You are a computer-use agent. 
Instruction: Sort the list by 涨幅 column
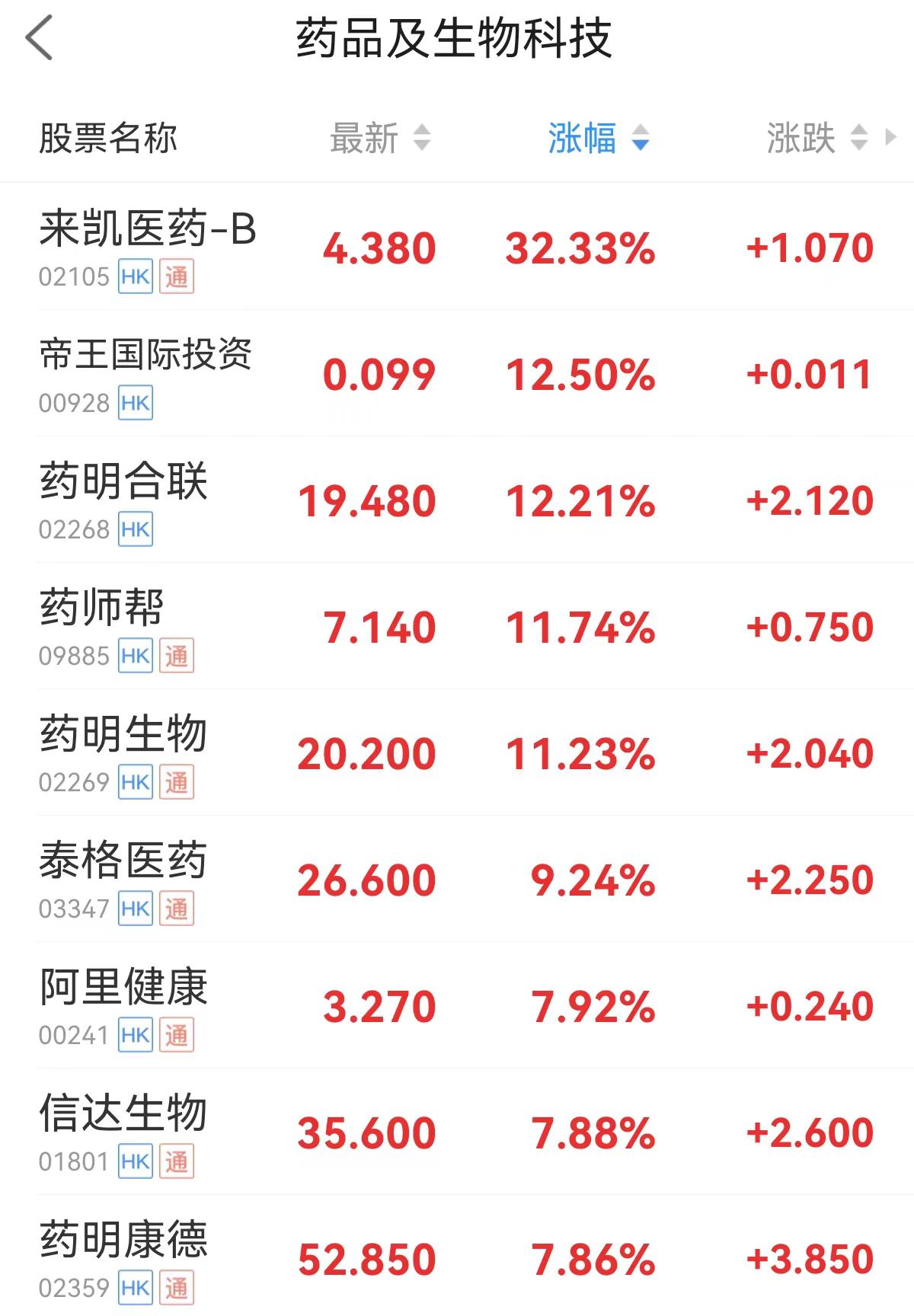(597, 139)
